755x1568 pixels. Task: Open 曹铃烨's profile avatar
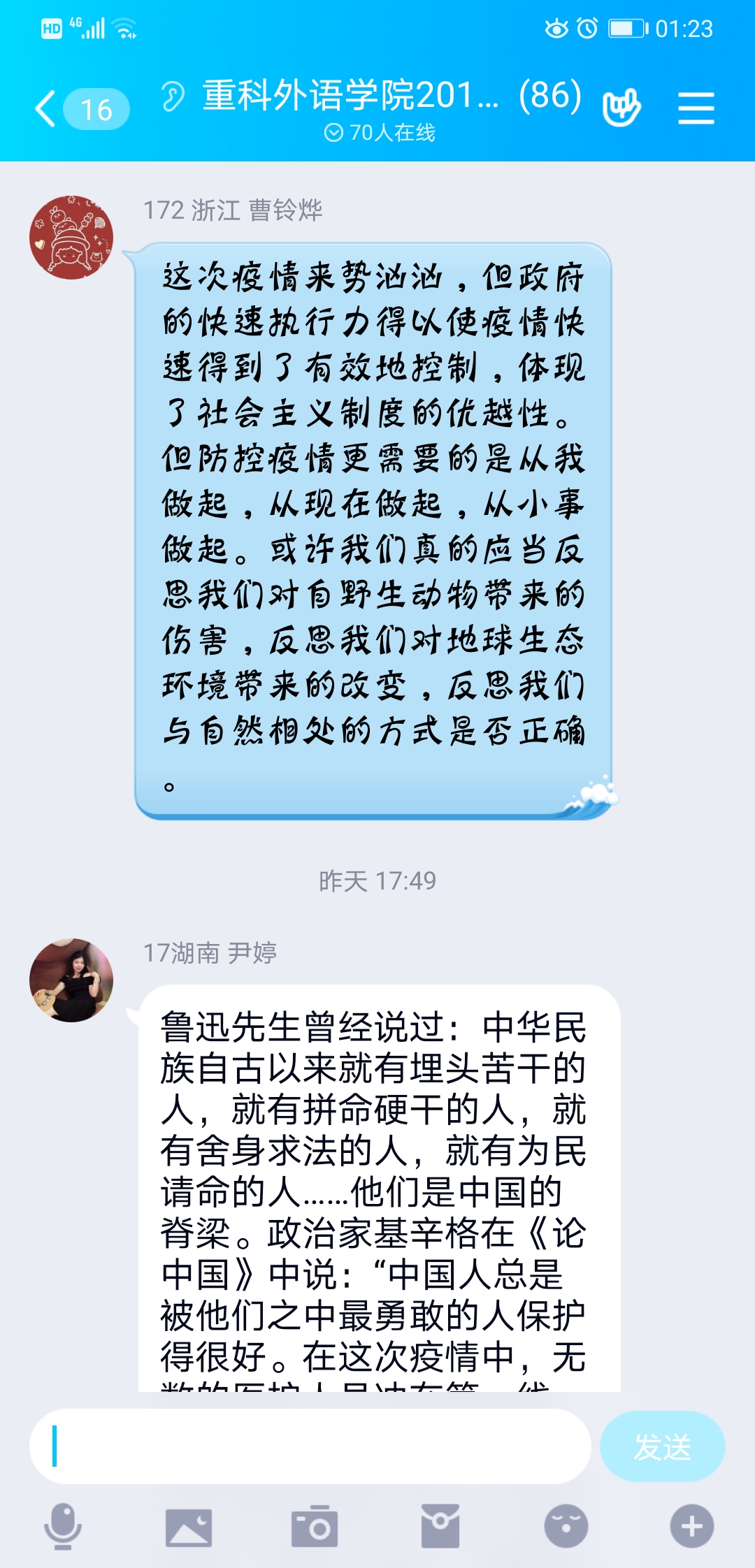point(71,238)
